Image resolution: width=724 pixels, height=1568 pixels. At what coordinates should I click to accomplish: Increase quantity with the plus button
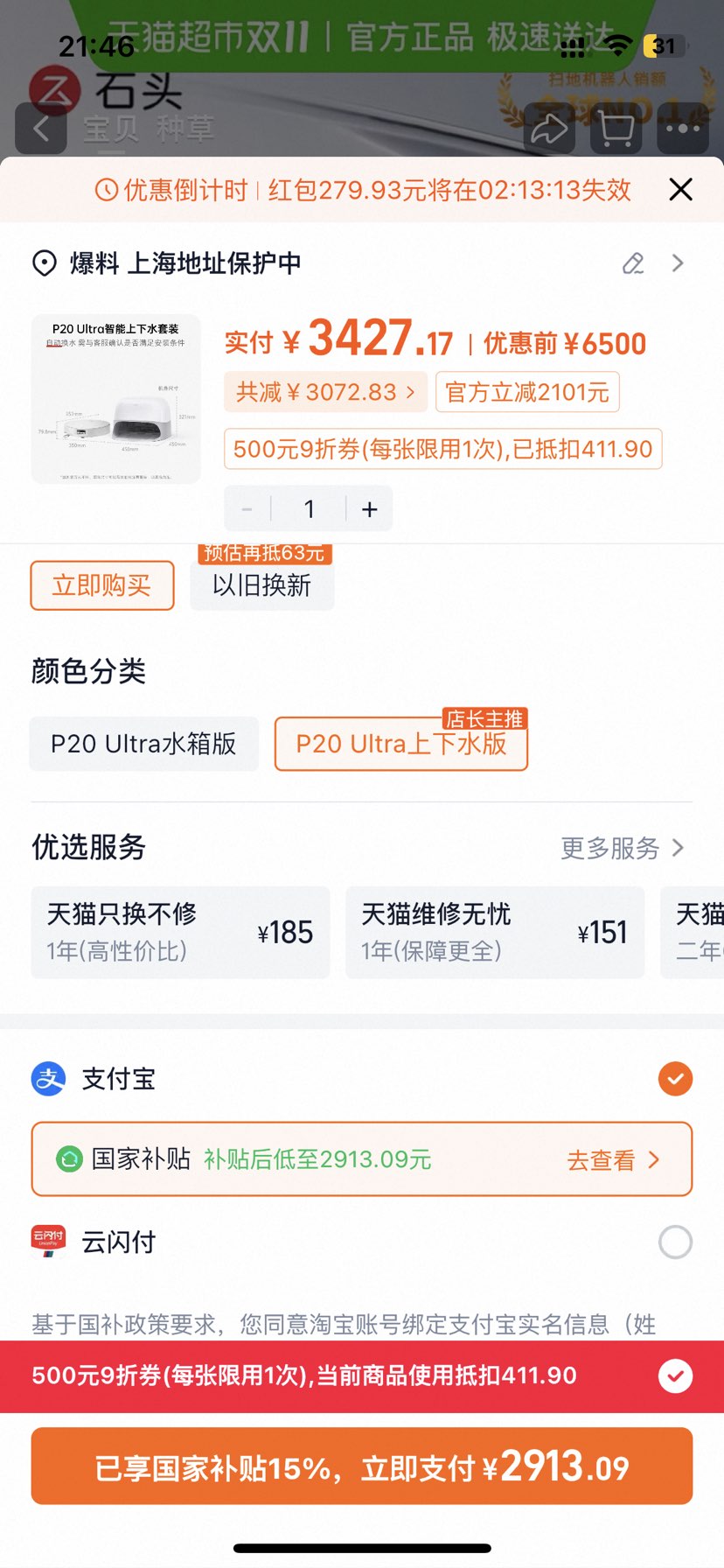point(370,509)
